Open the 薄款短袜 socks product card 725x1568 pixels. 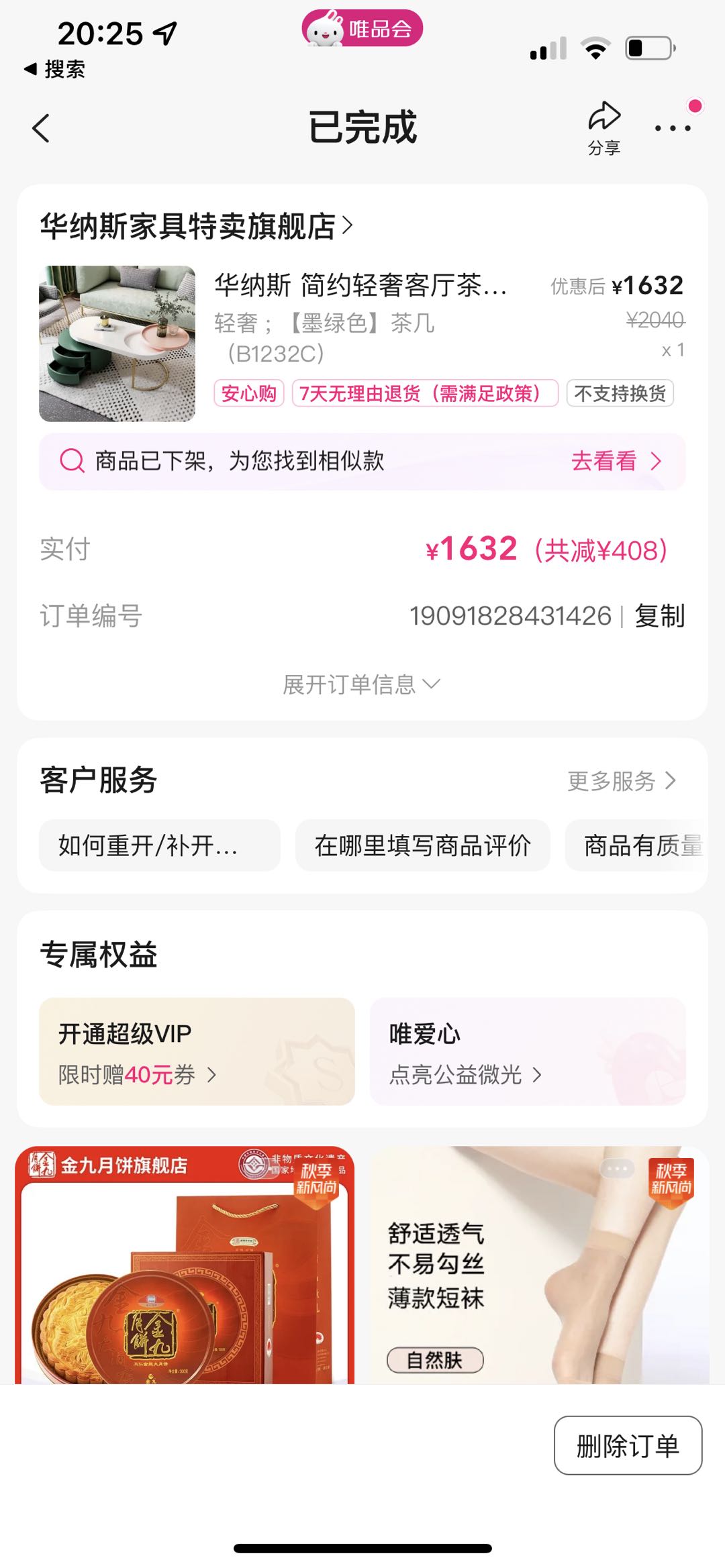pos(540,1265)
